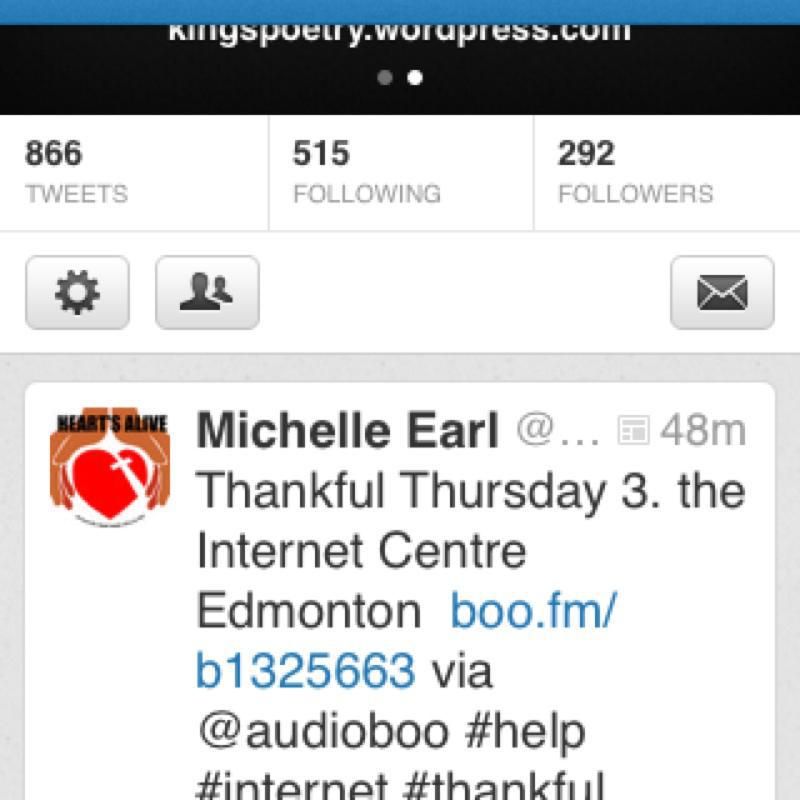Open the people/follow button
Image resolution: width=800 pixels, height=800 pixels.
coord(207,293)
